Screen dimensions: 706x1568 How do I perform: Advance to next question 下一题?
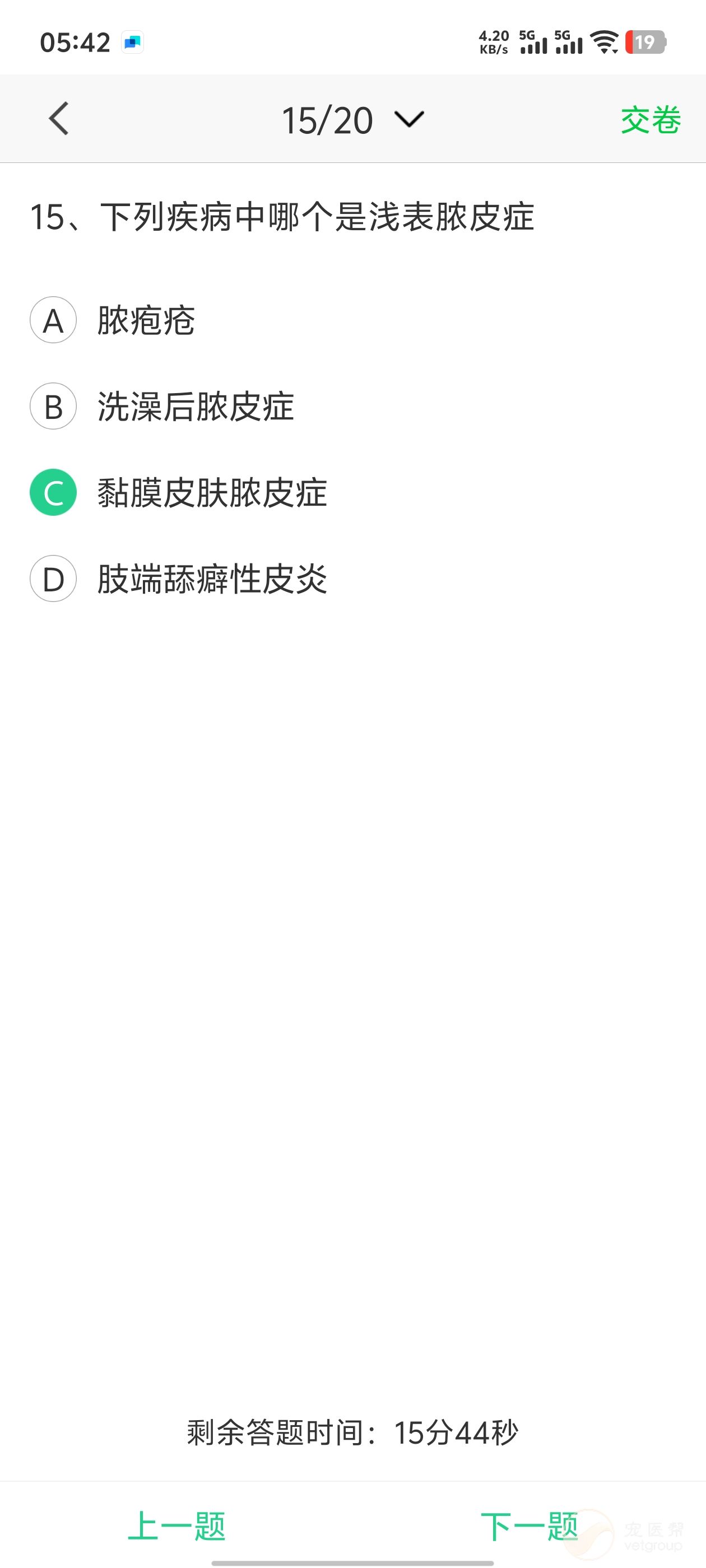pos(529,1526)
